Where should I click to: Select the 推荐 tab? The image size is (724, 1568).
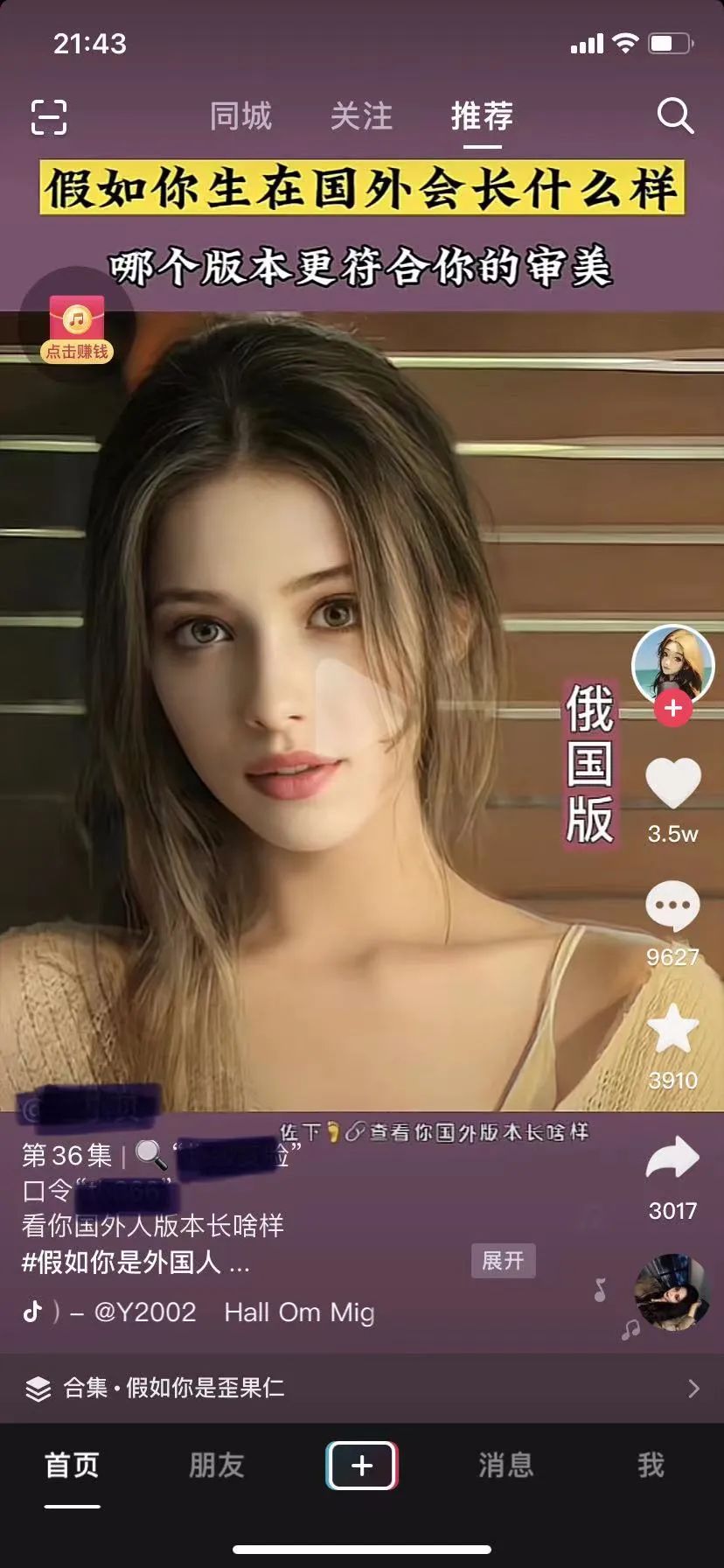pyautogui.click(x=482, y=116)
